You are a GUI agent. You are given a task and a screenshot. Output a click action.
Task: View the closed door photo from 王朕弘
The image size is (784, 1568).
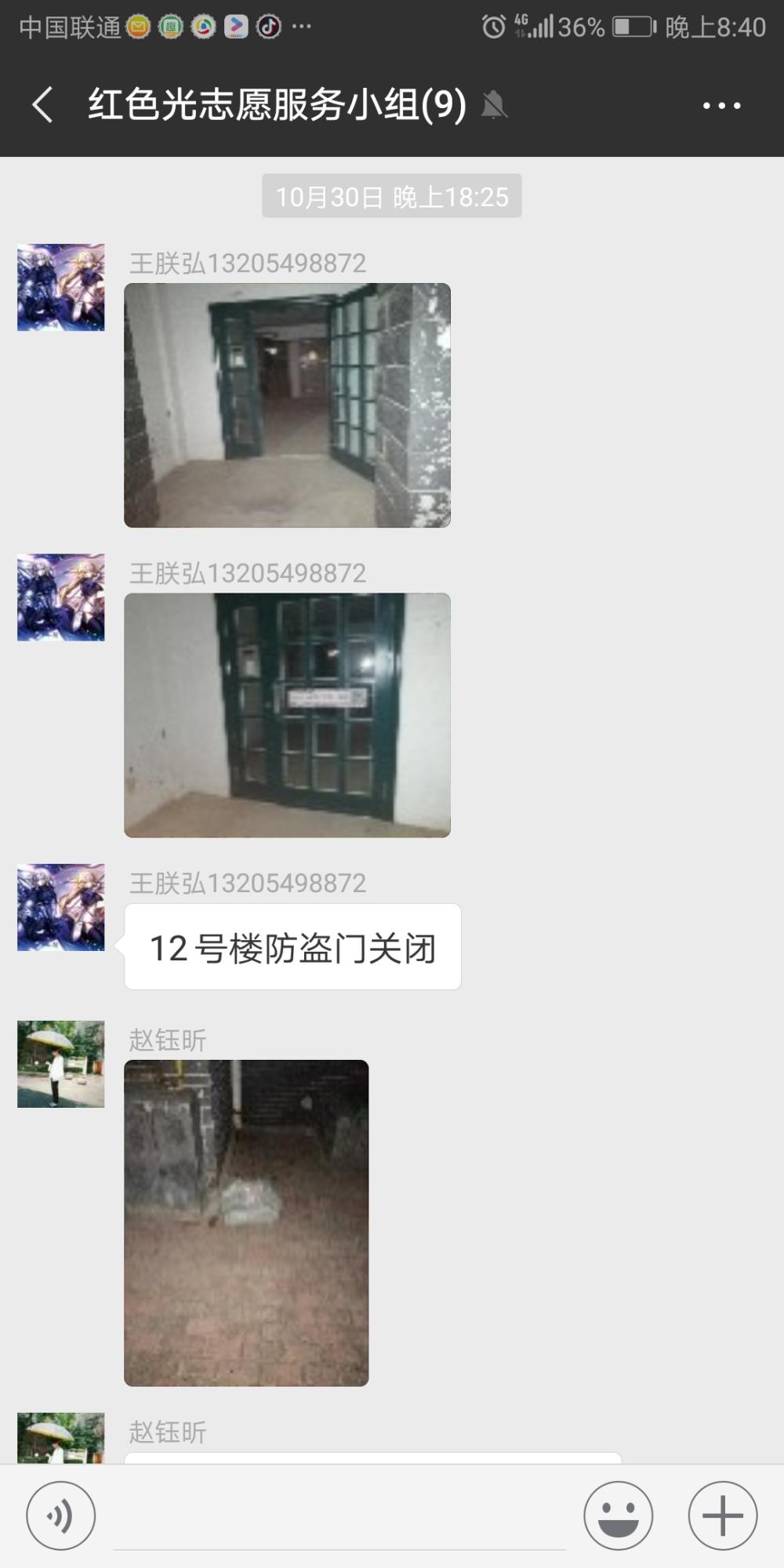(x=287, y=715)
